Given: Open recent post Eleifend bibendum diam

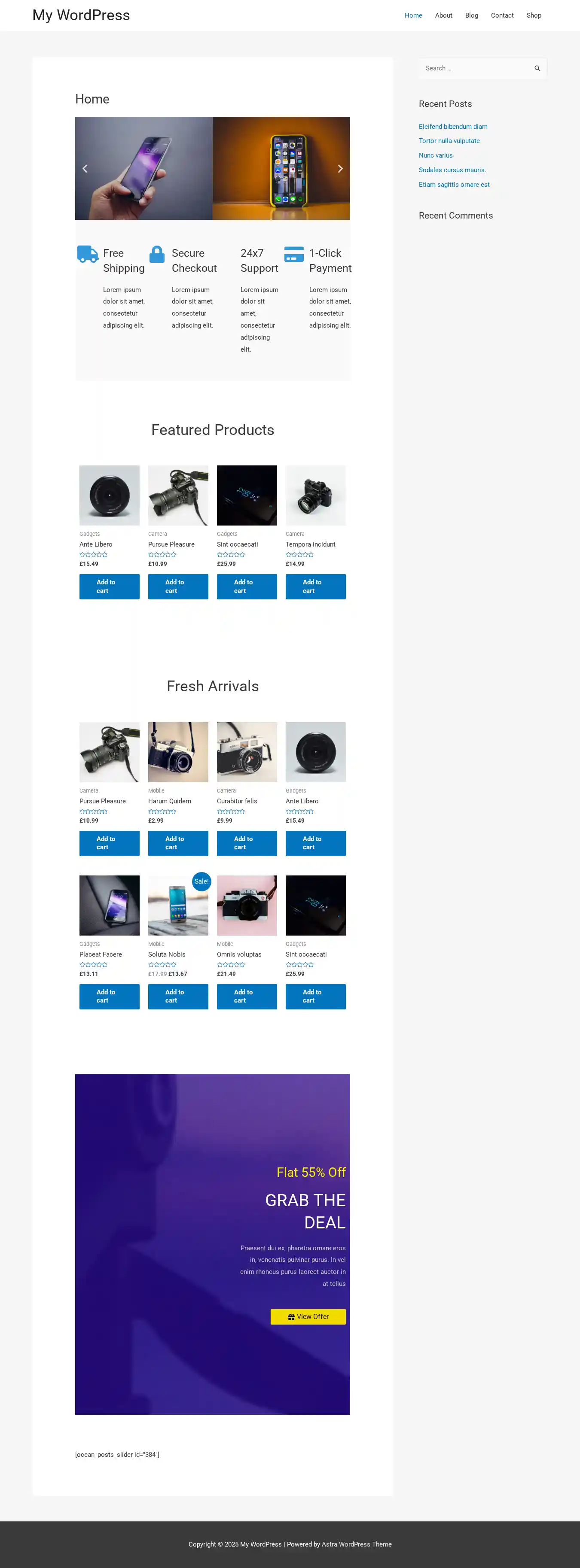Looking at the screenshot, I should [453, 127].
